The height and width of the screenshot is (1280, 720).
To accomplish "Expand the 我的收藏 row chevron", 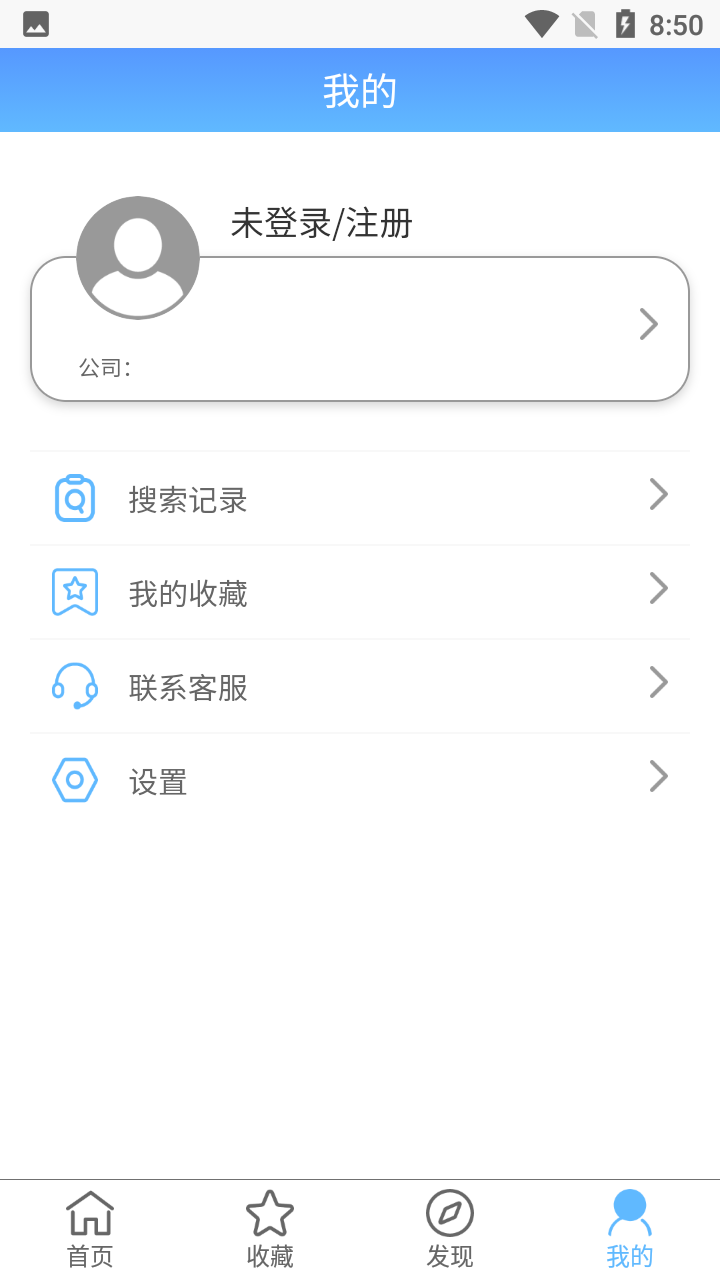I will [x=657, y=588].
